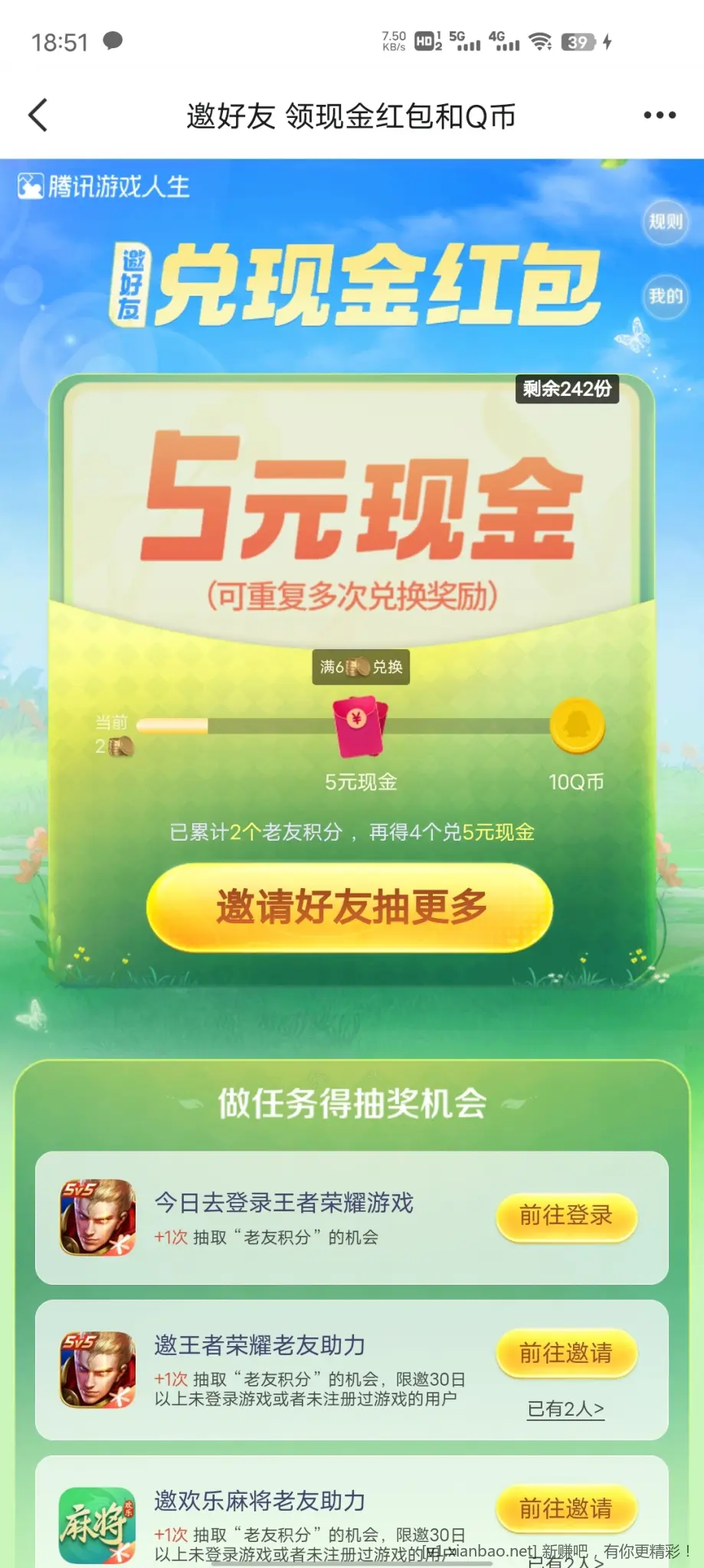Screen dimensions: 704x1568
Task: Open the 规则 rules bubble
Action: click(x=665, y=222)
